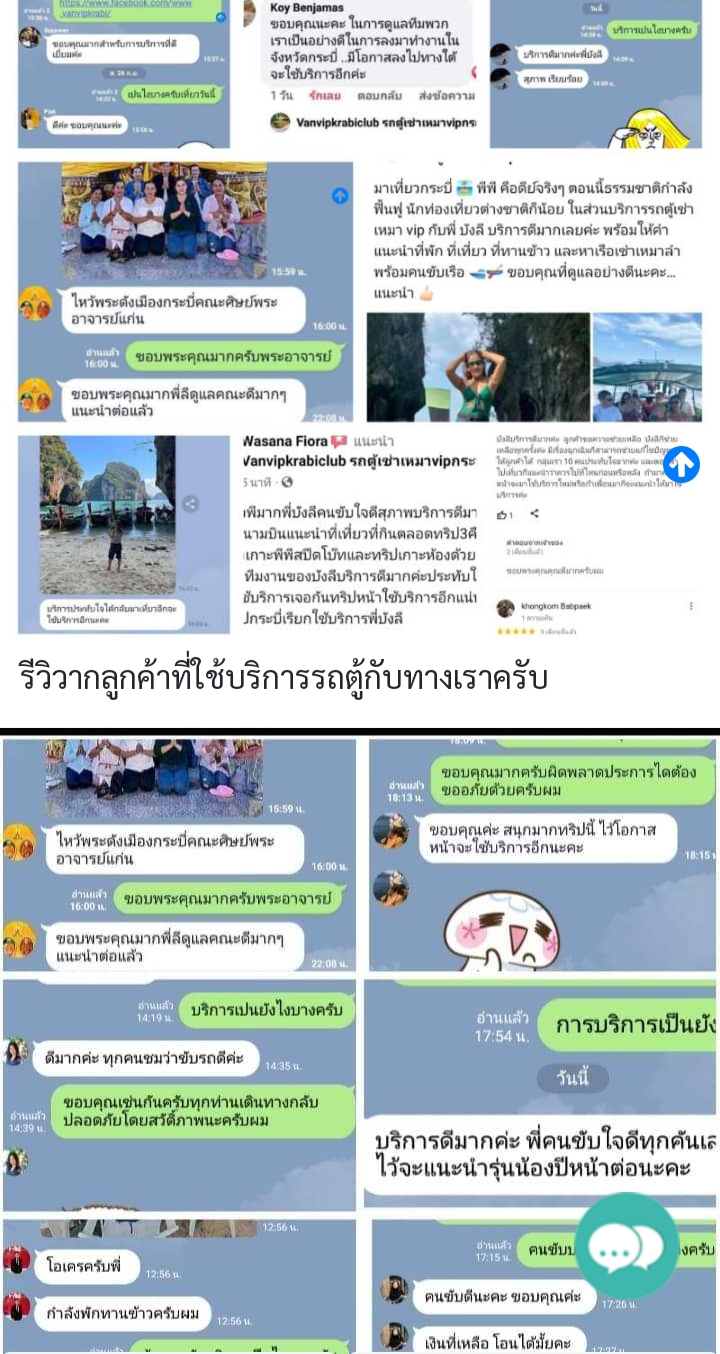The height and width of the screenshot is (1354, 720).
Task: Open the green floating chat bubble
Action: click(627, 1246)
